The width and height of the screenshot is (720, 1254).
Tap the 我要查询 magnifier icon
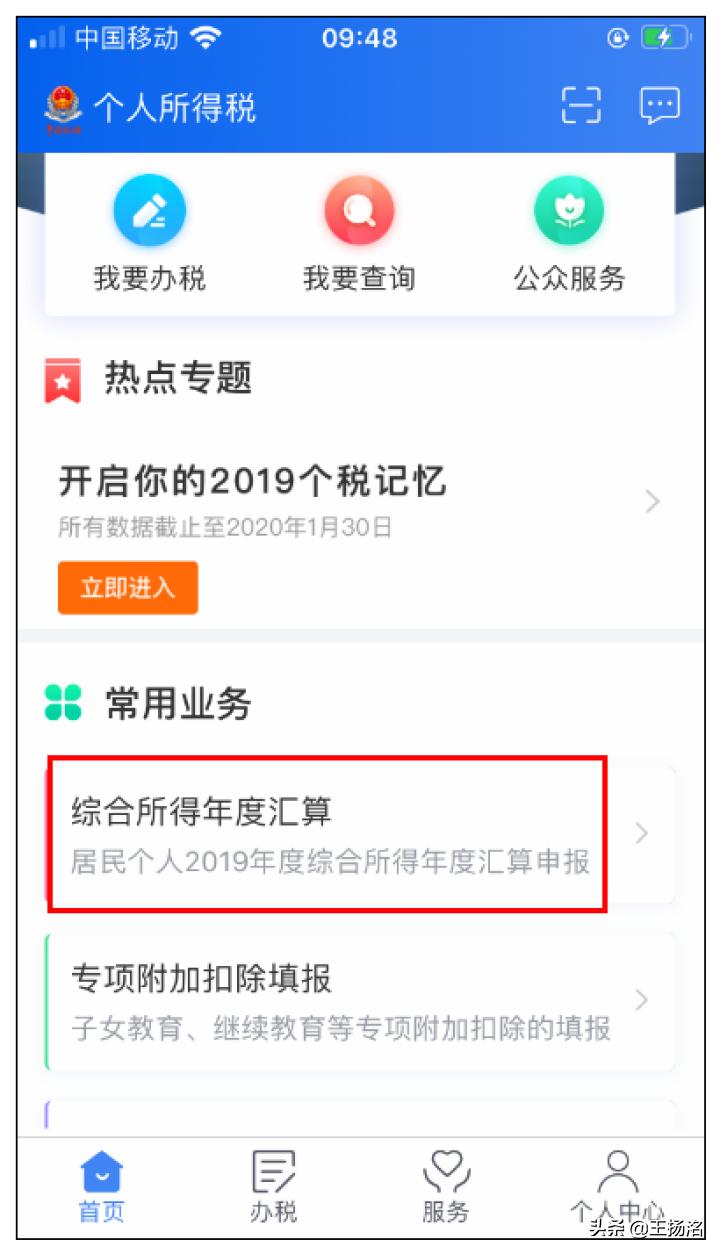point(360,211)
